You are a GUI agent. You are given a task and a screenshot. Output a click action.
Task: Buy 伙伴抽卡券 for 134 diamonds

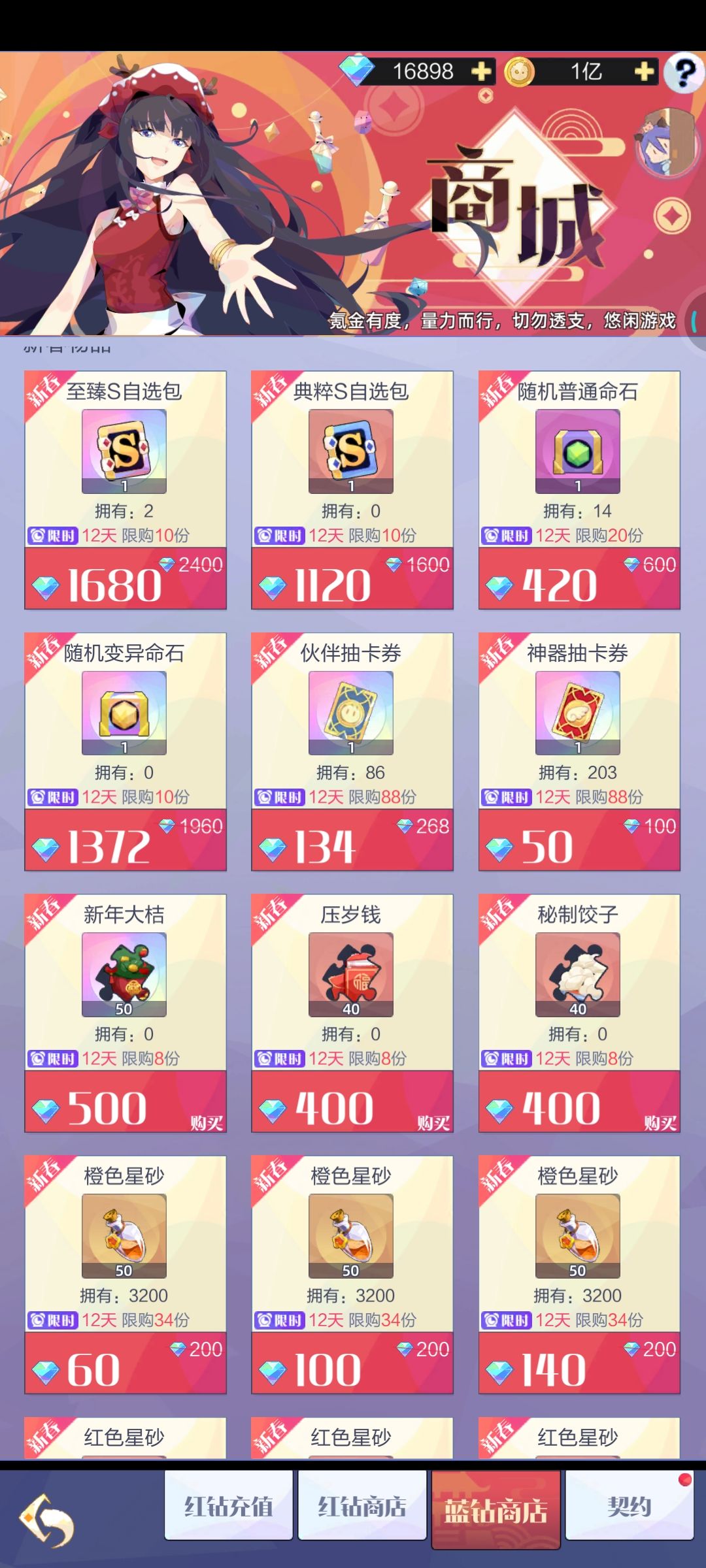352,840
